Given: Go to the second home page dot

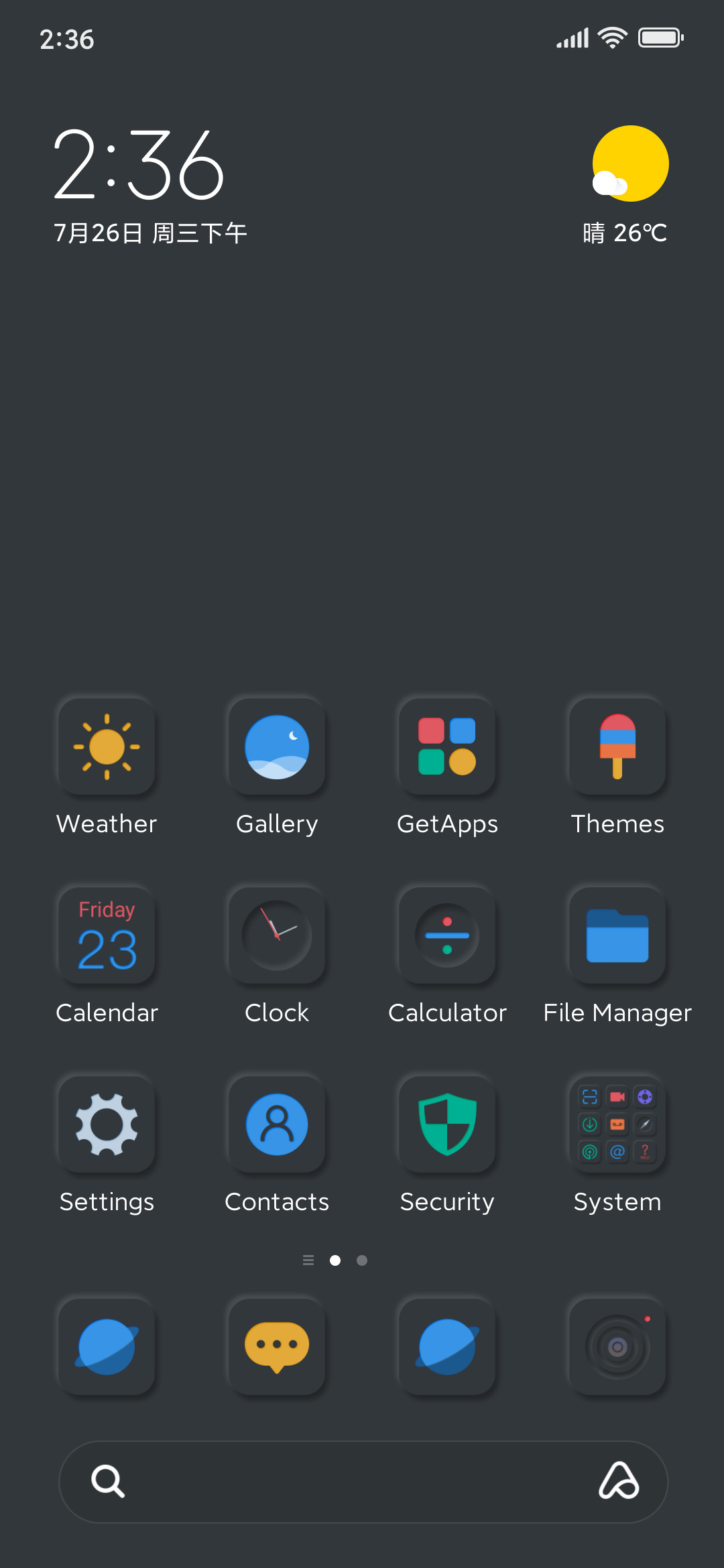Looking at the screenshot, I should (362, 1260).
